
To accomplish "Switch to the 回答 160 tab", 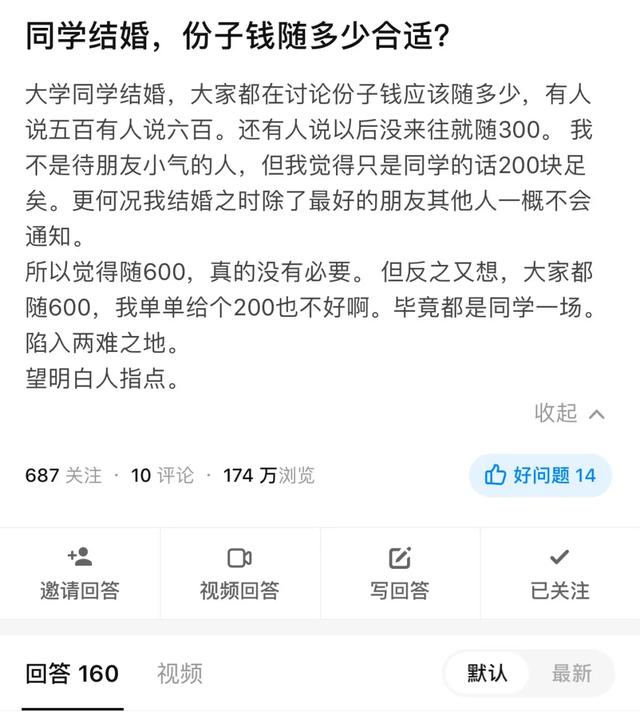I will (x=72, y=673).
